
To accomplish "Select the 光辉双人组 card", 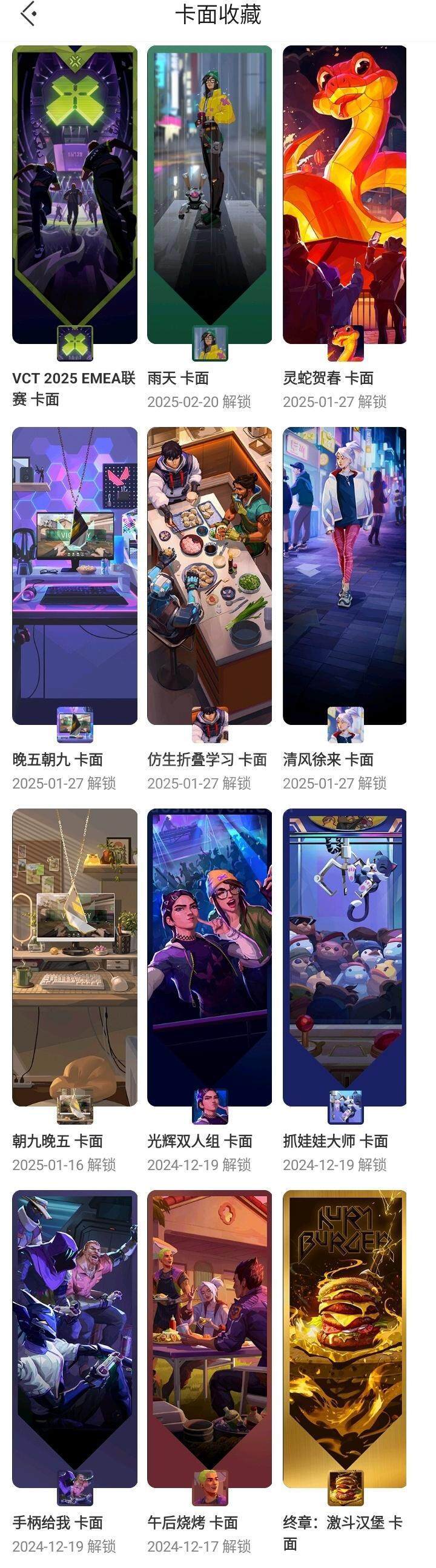I will pos(210,957).
